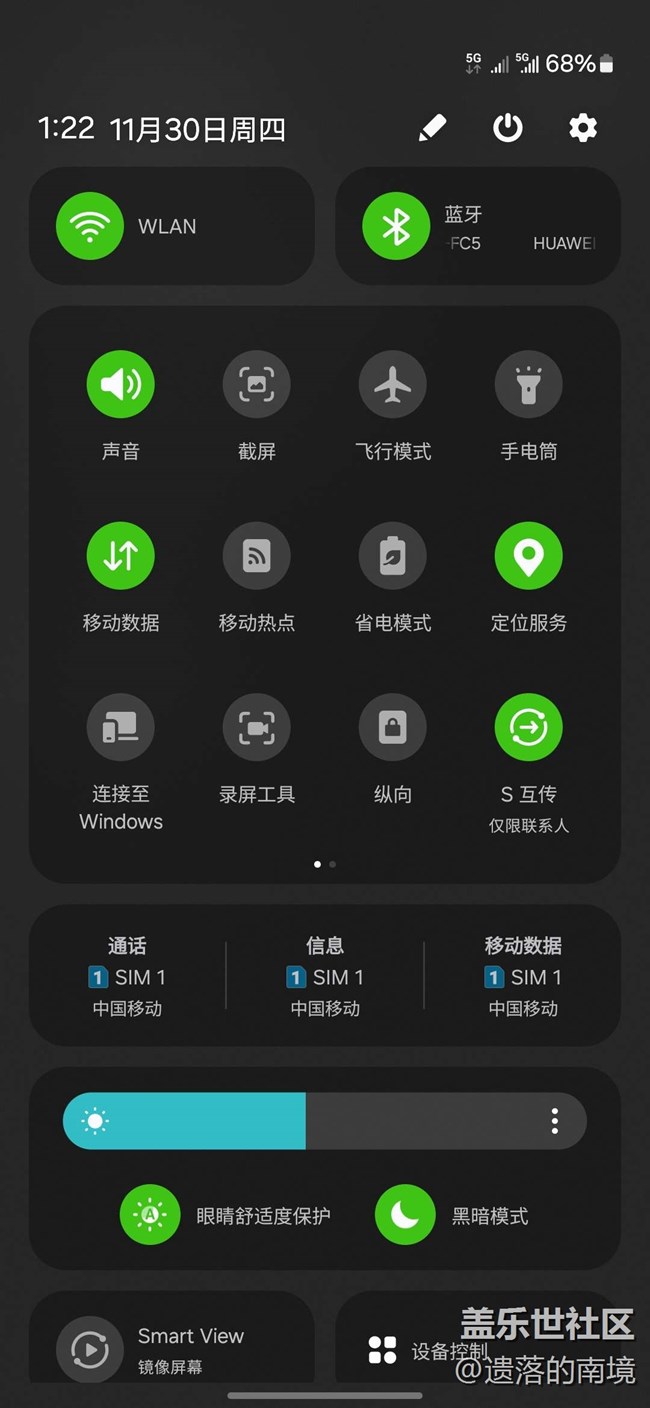Turn off WLAN
Image resolution: width=650 pixels, height=1408 pixels.
pos(90,226)
